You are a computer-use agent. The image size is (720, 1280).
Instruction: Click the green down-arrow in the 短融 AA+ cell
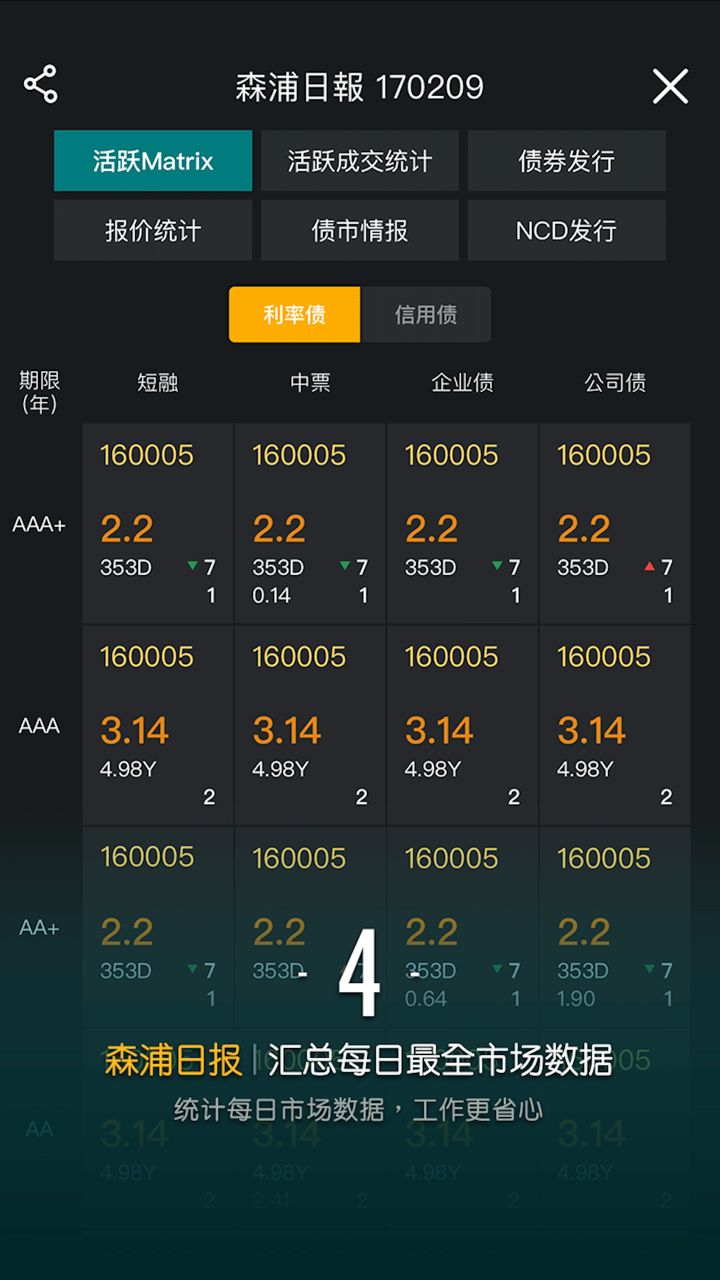coord(192,968)
